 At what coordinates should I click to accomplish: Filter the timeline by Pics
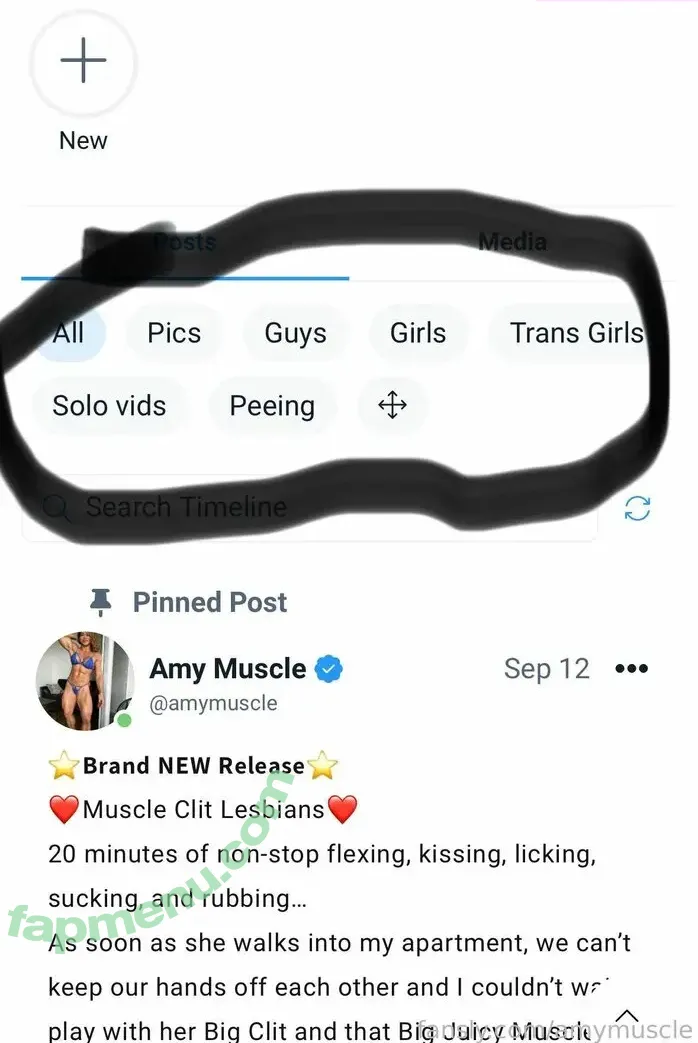click(174, 333)
